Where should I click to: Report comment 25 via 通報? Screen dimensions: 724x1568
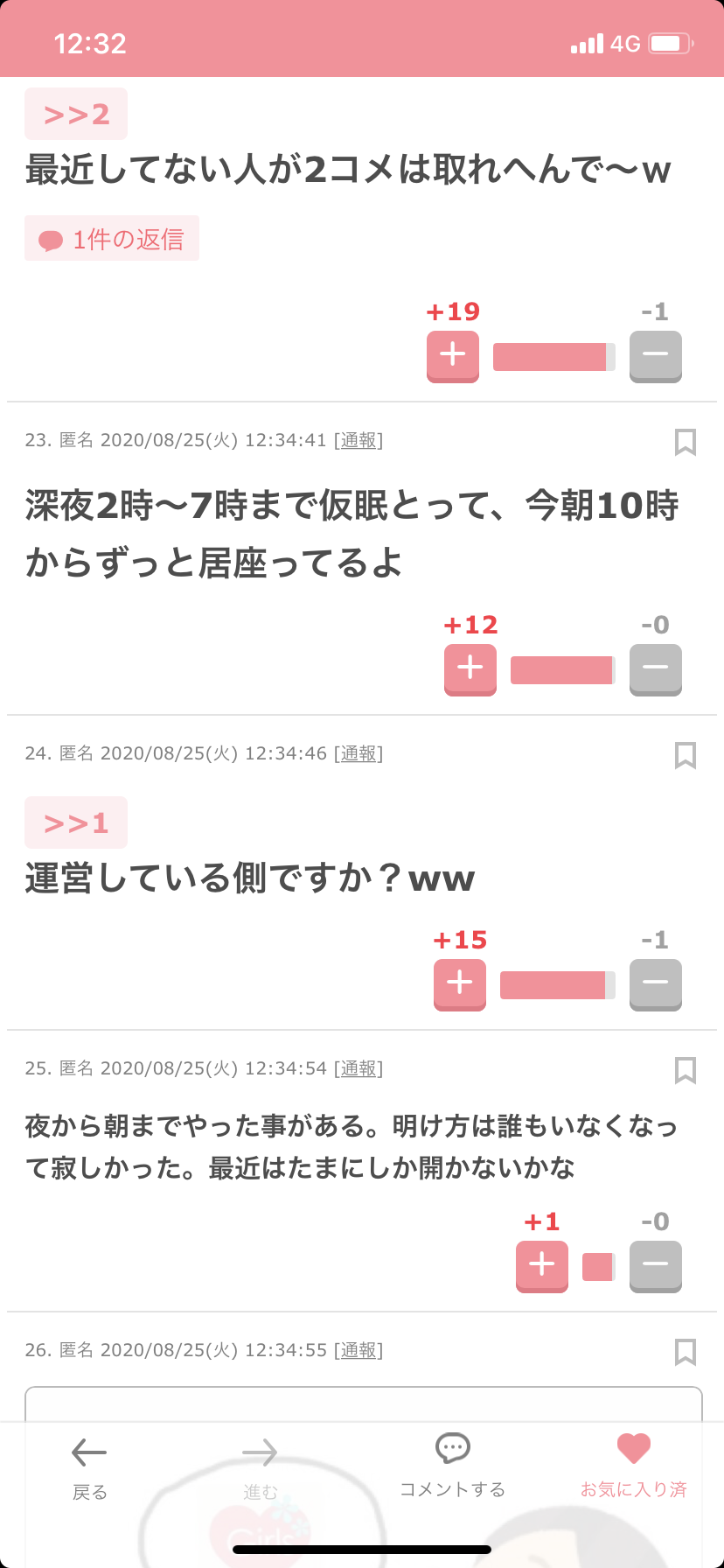point(359,1068)
